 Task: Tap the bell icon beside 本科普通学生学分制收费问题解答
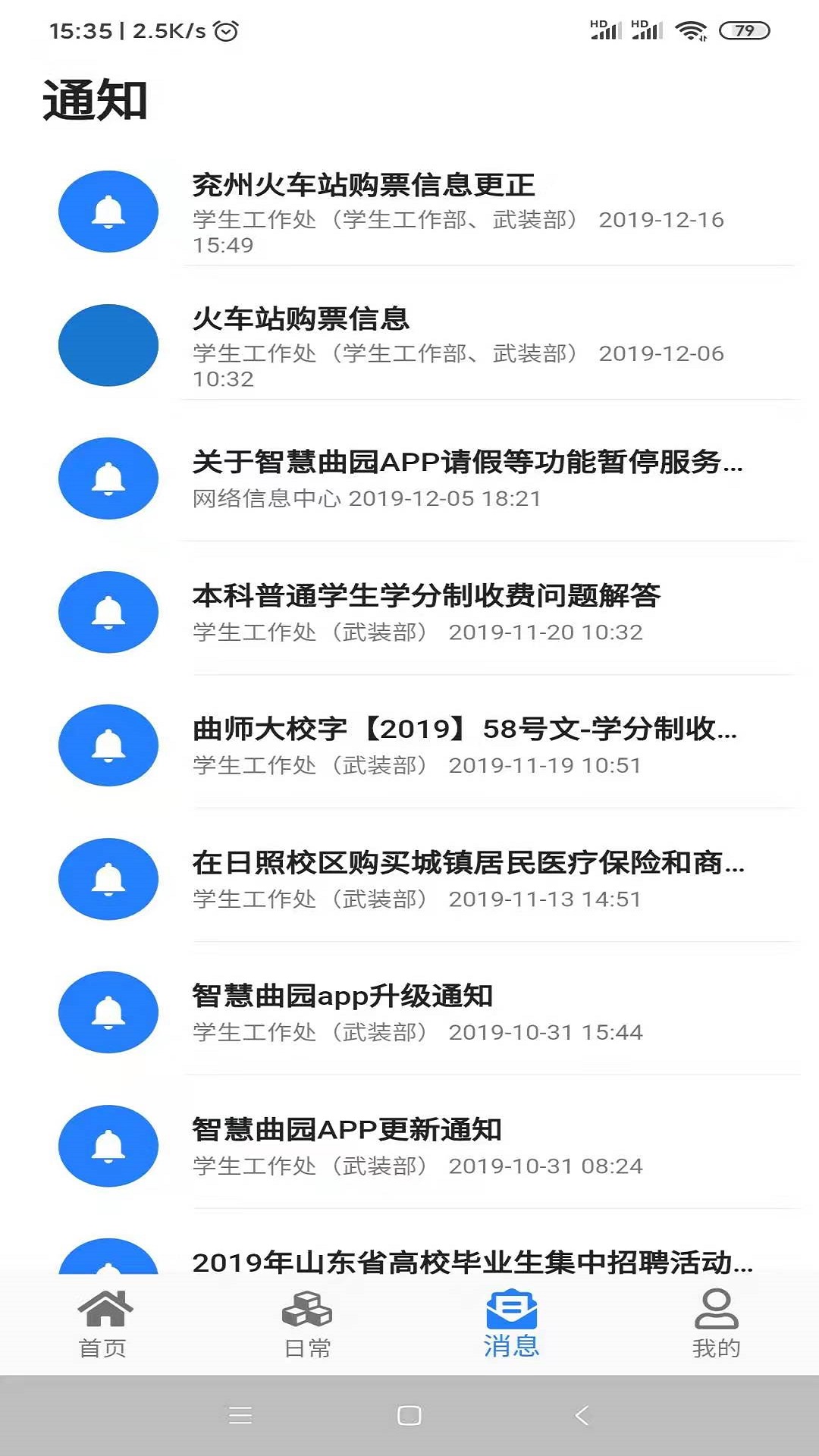(108, 612)
